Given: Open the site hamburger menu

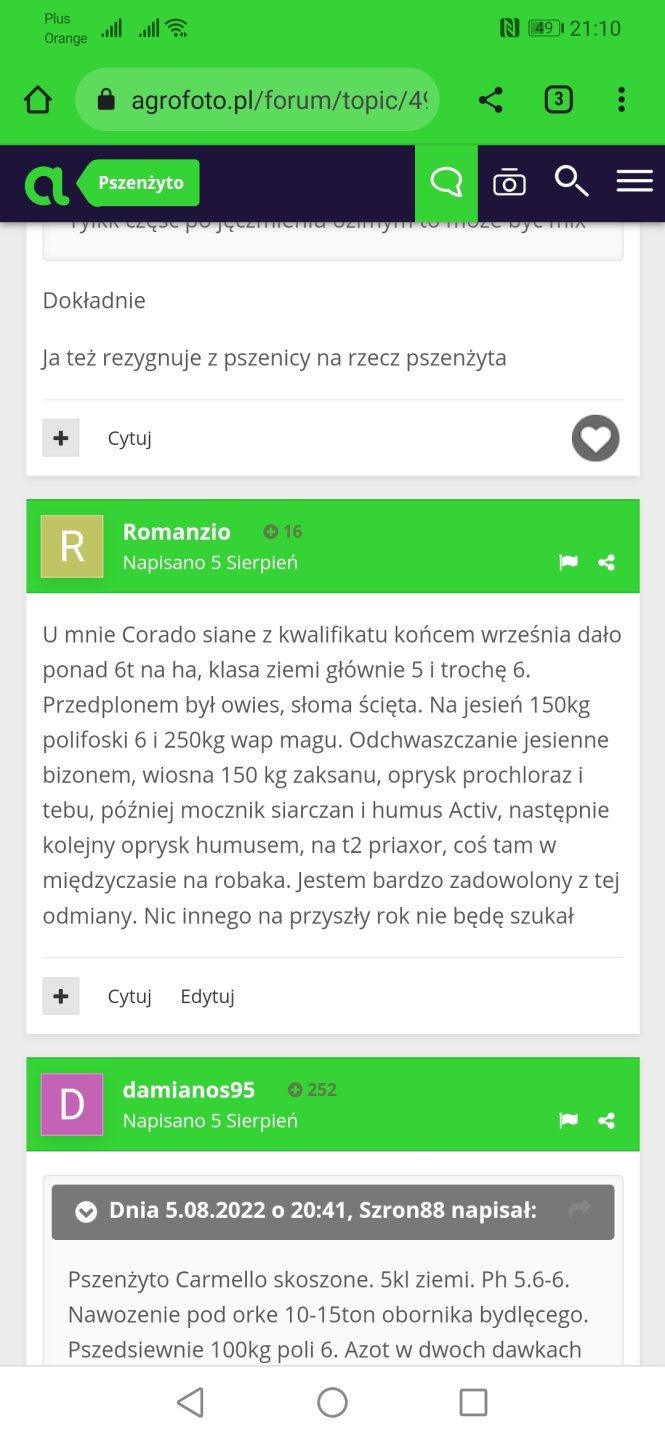Looking at the screenshot, I should point(634,182).
